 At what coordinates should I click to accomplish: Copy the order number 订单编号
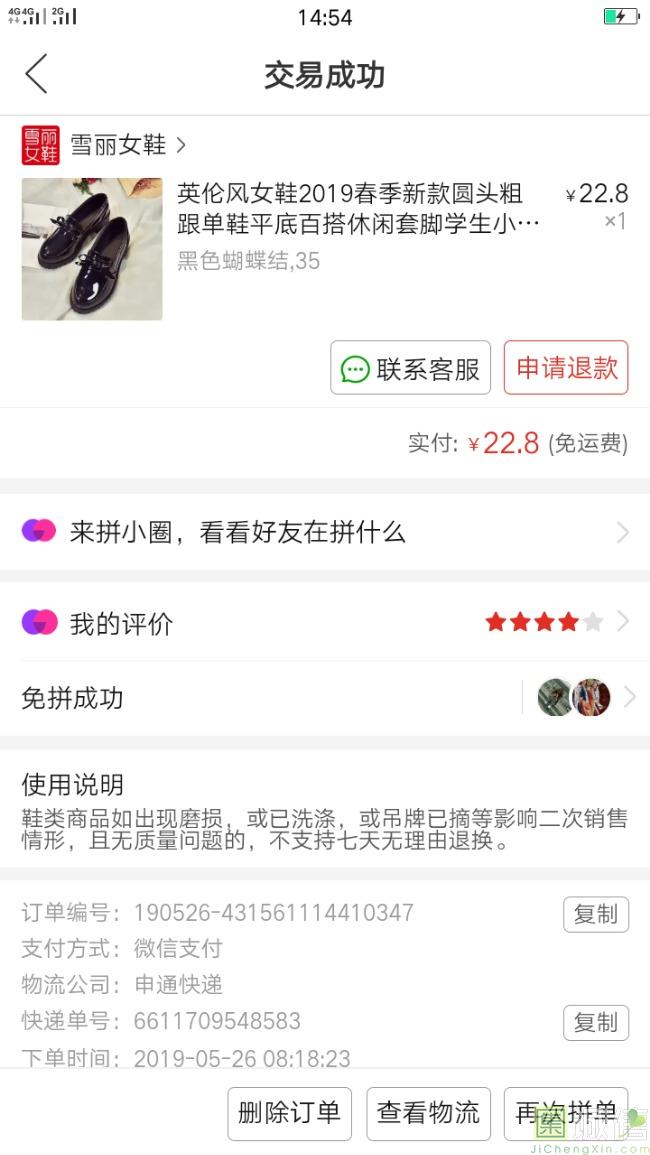595,914
